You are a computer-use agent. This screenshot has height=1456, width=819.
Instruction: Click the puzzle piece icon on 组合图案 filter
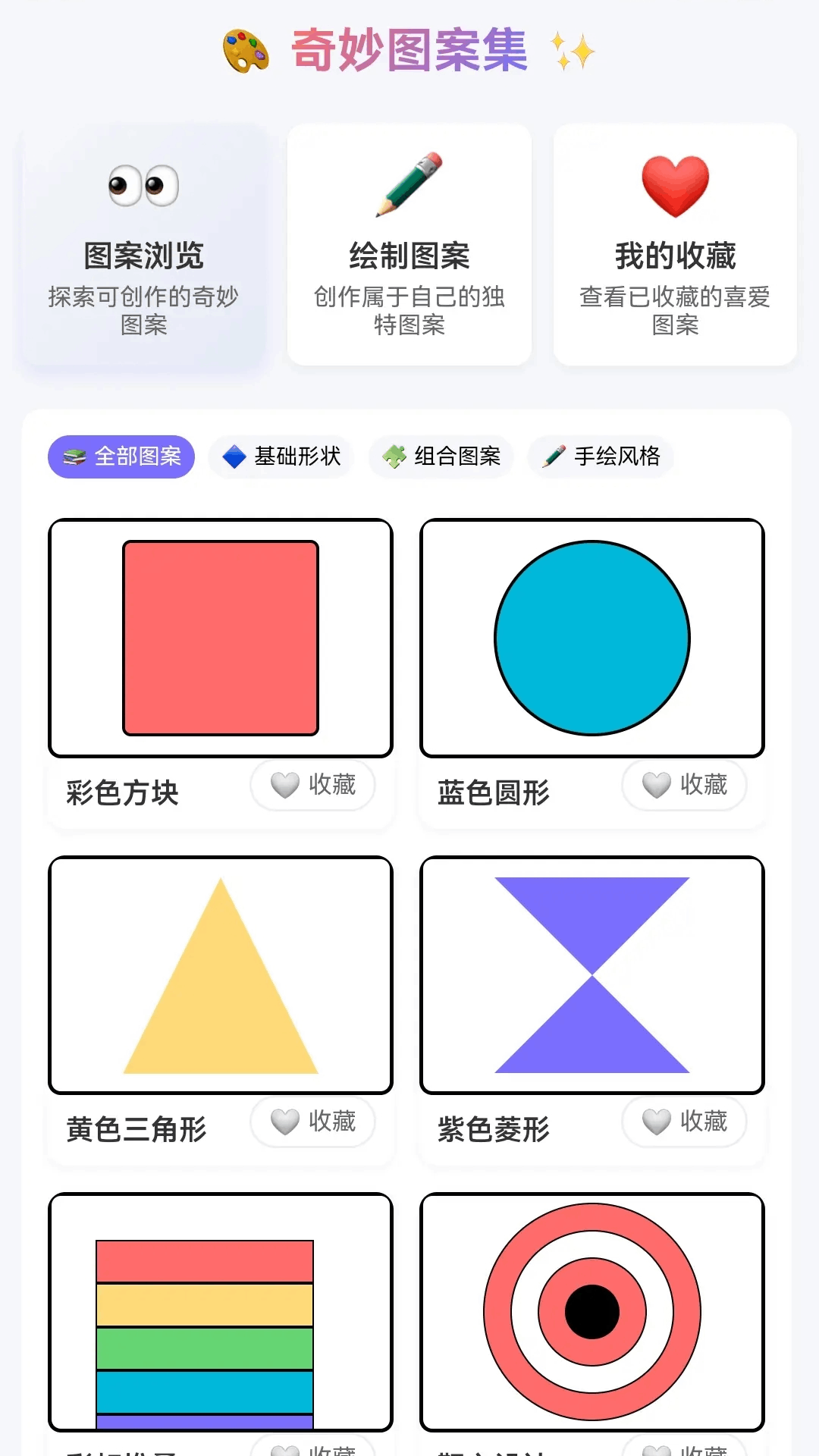(393, 457)
